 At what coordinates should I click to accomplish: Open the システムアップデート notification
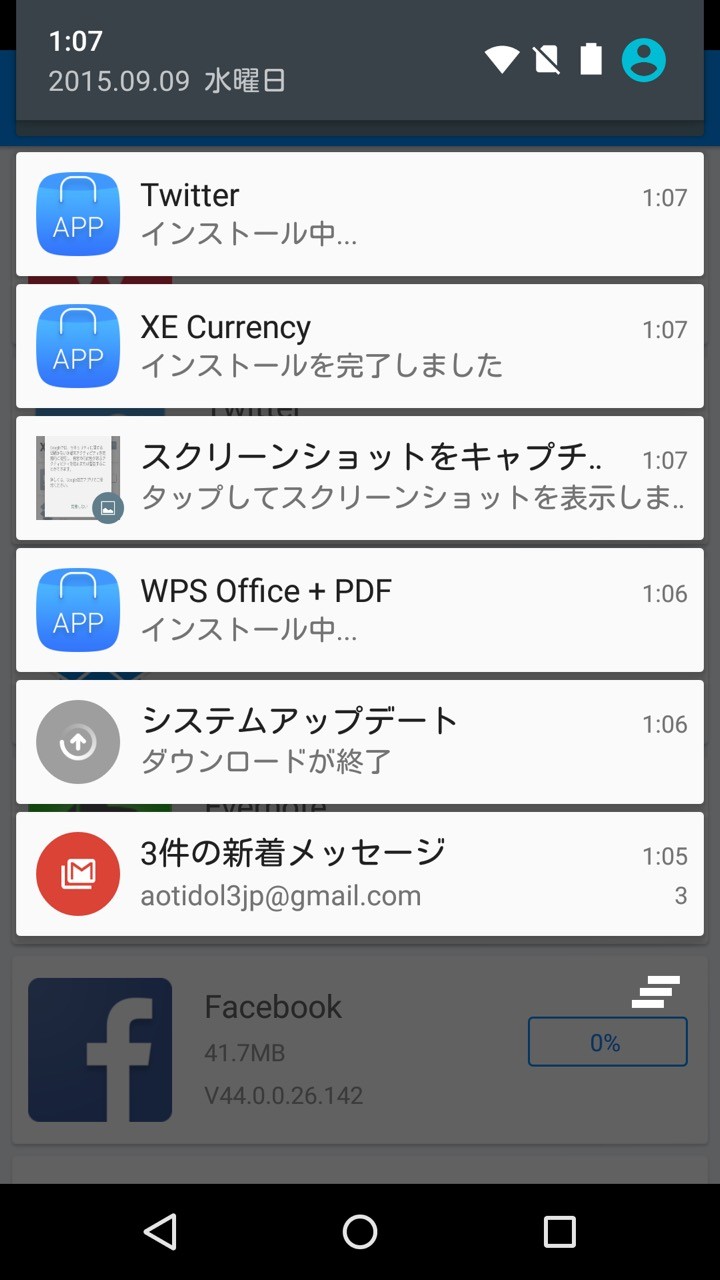[x=360, y=742]
